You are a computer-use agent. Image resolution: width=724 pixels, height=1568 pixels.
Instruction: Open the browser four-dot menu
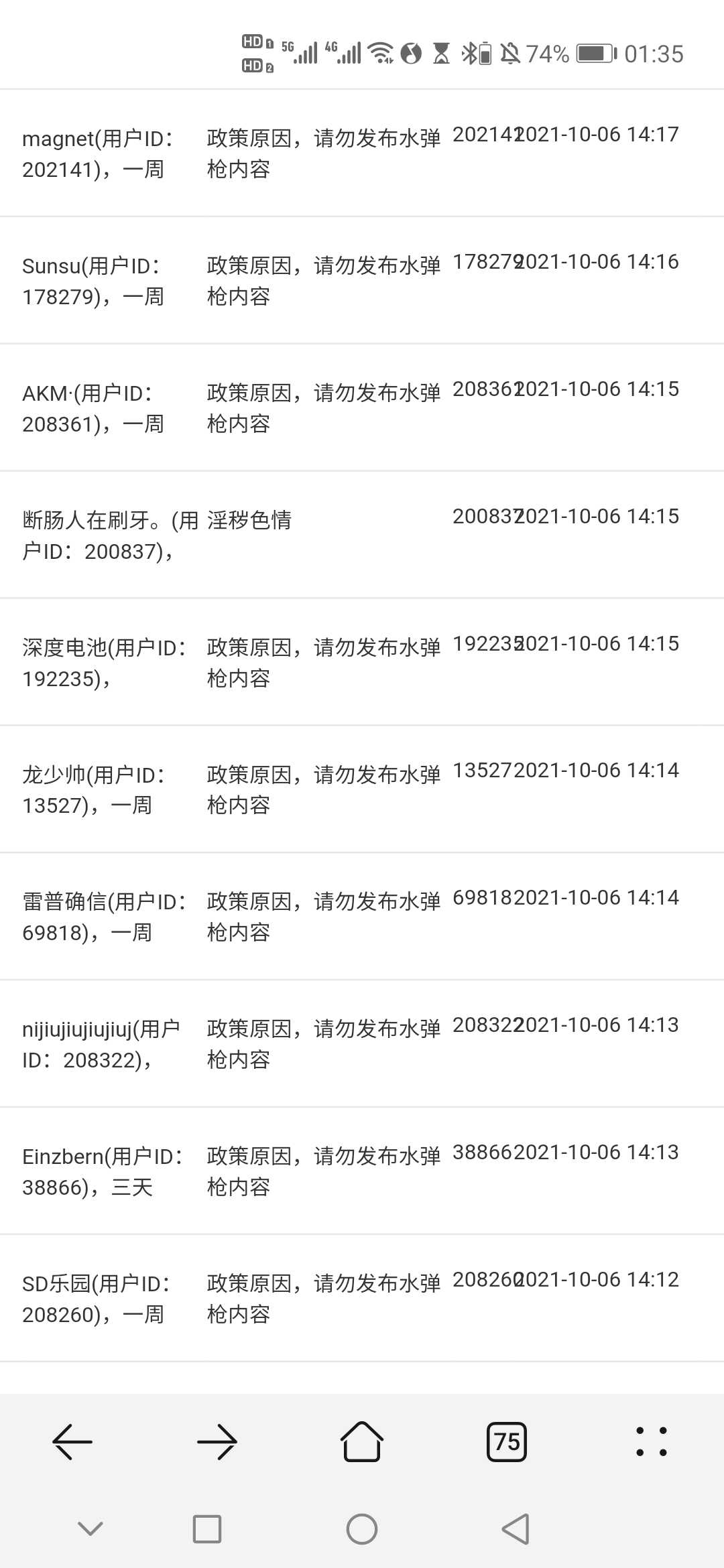coord(652,1441)
